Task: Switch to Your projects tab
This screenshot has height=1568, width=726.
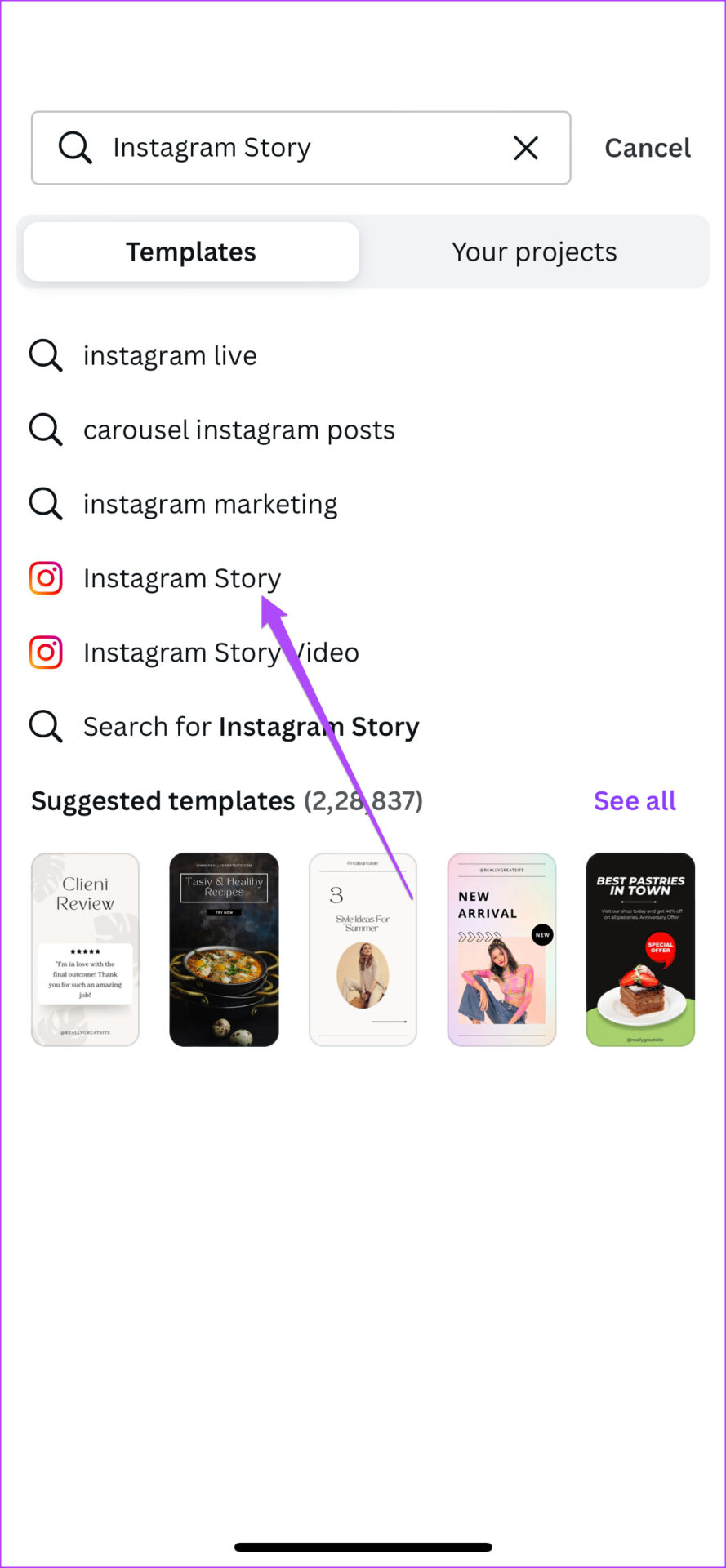Action: click(534, 252)
